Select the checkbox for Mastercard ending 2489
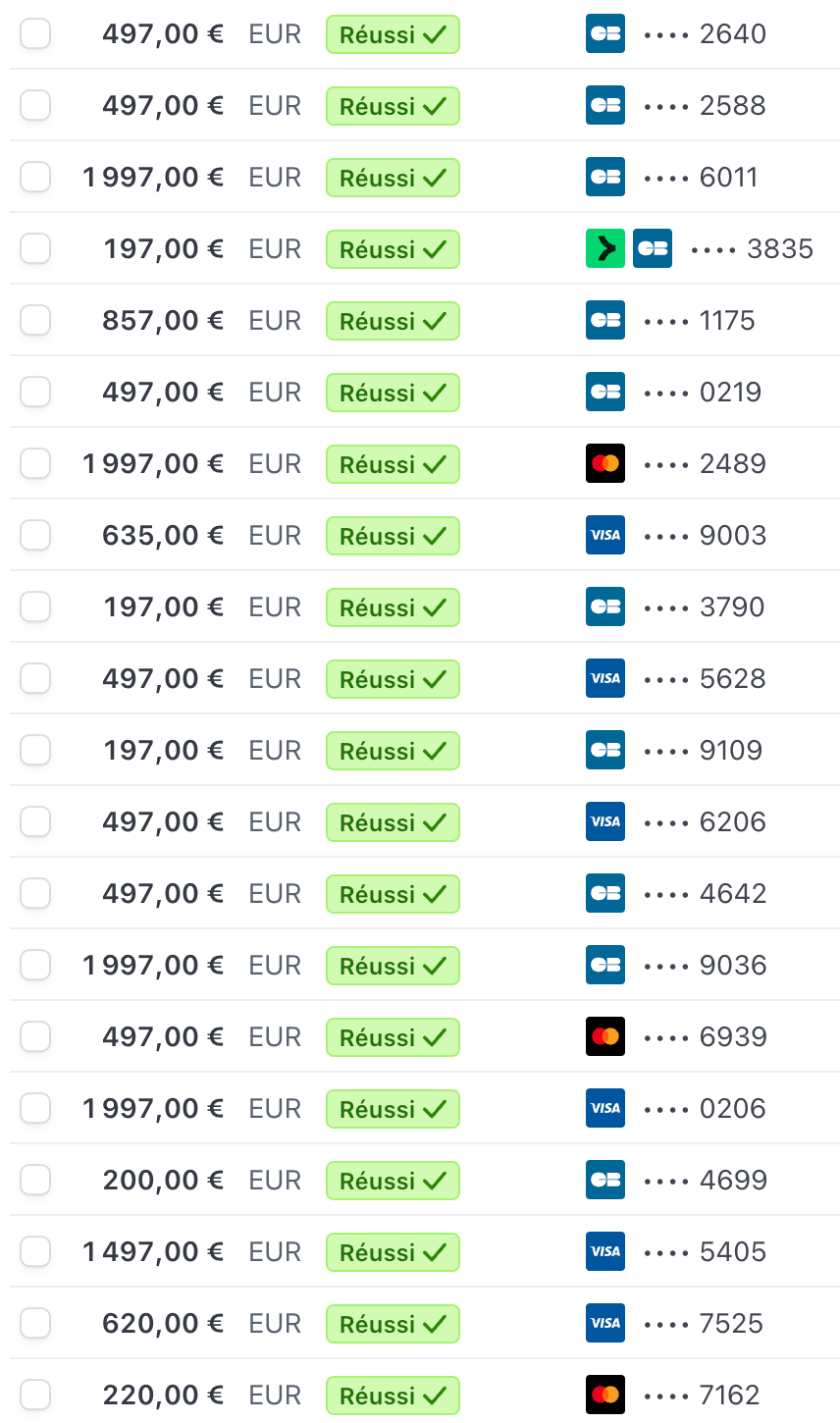 click(35, 464)
